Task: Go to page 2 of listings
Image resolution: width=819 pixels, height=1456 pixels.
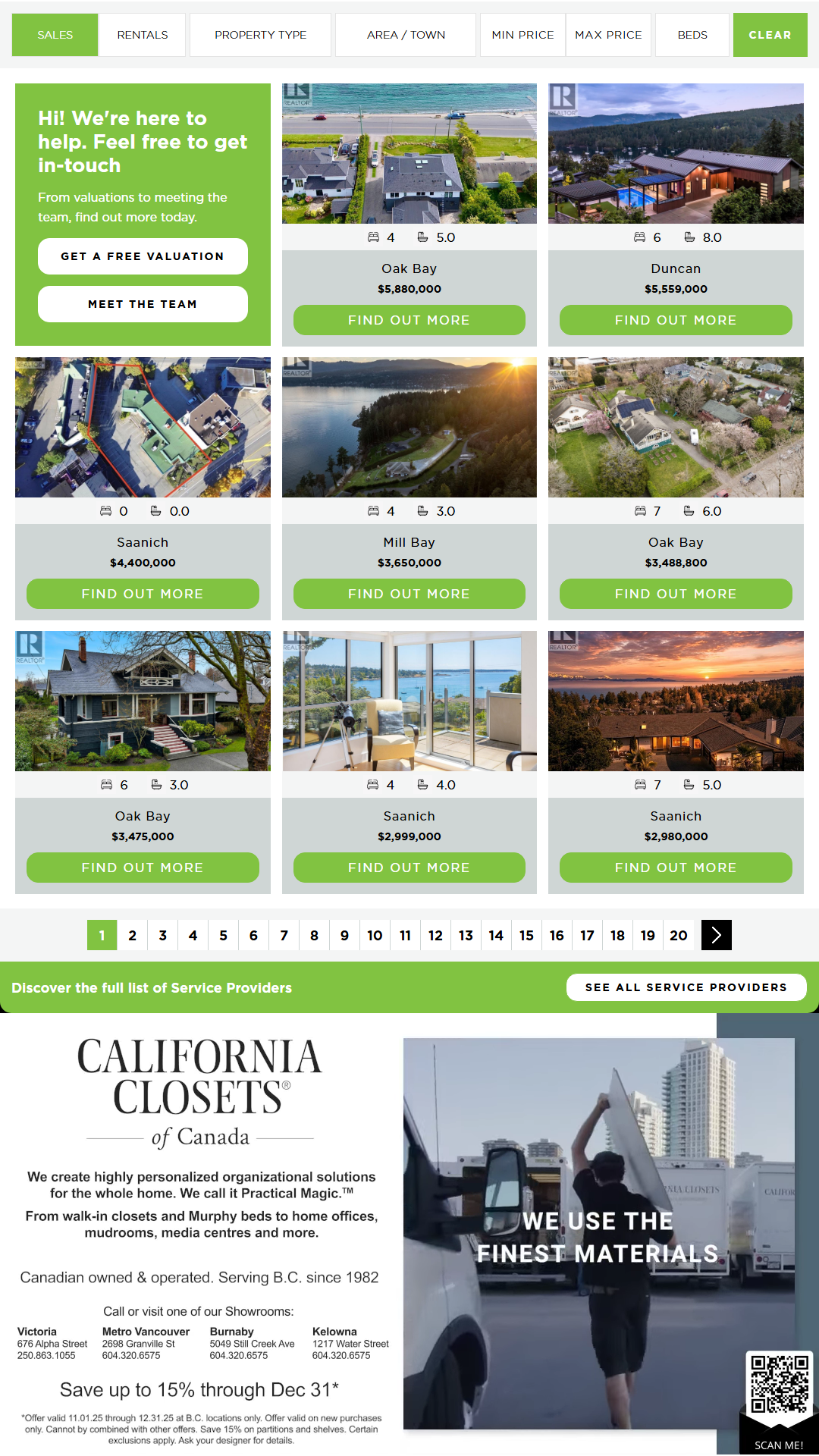Action: pyautogui.click(x=132, y=935)
